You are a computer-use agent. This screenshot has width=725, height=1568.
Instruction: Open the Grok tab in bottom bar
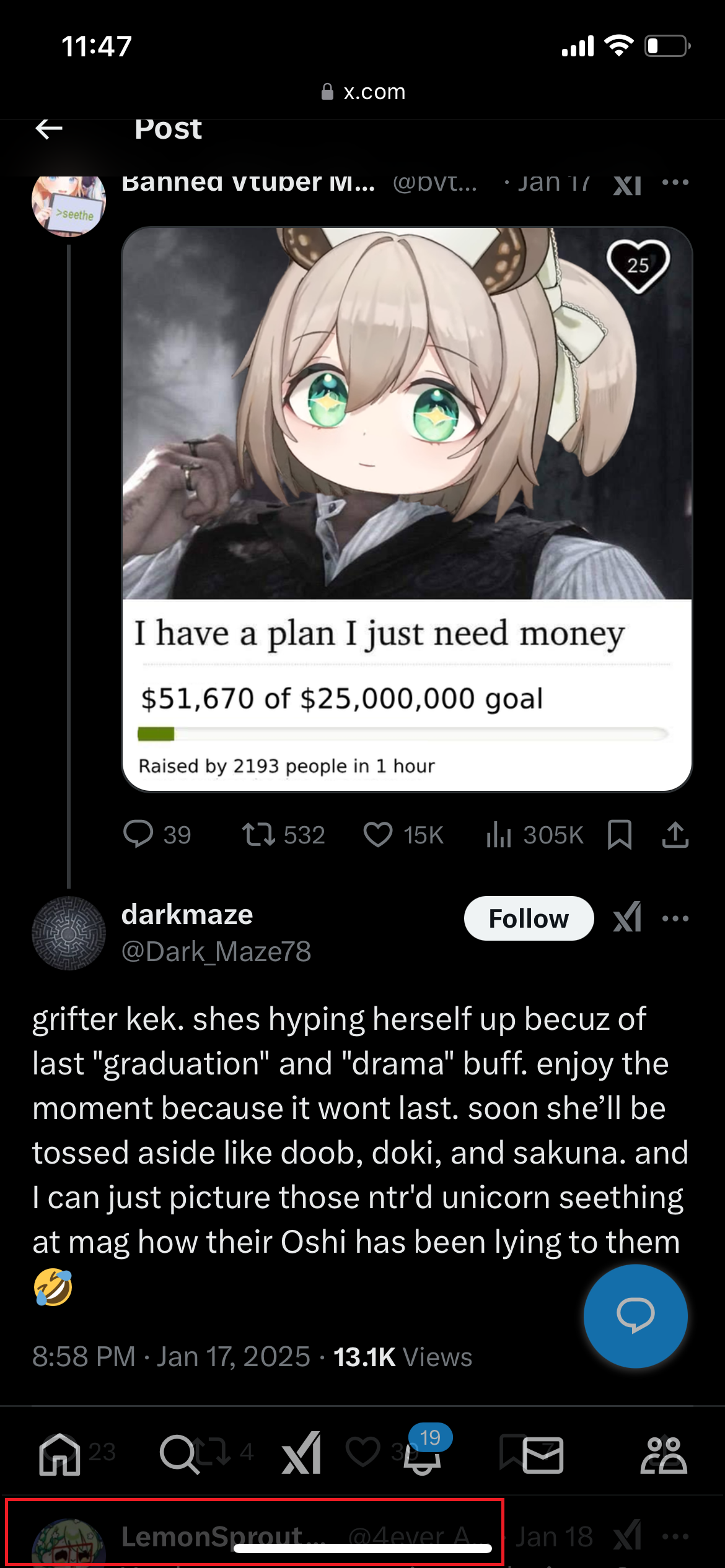(x=302, y=1454)
